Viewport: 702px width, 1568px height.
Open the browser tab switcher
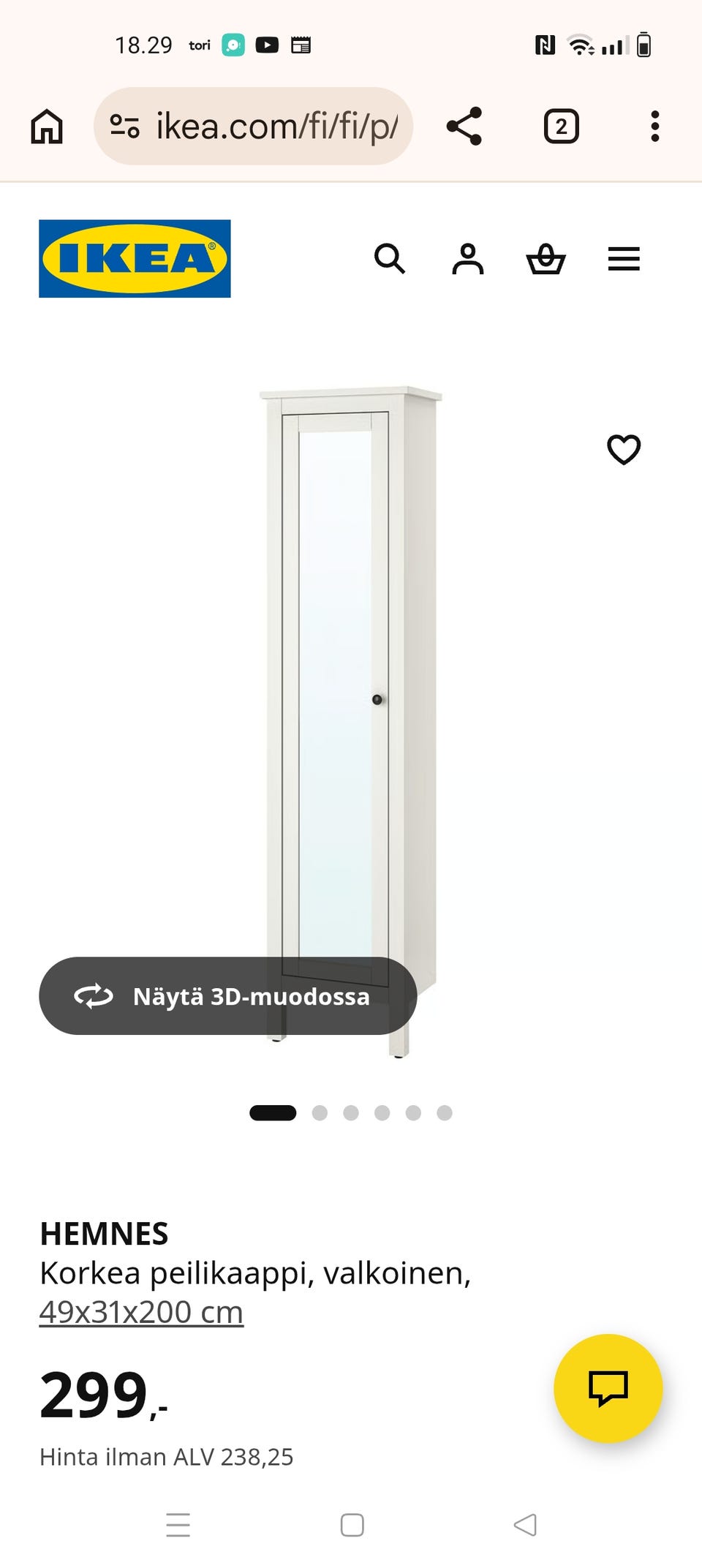[561, 127]
